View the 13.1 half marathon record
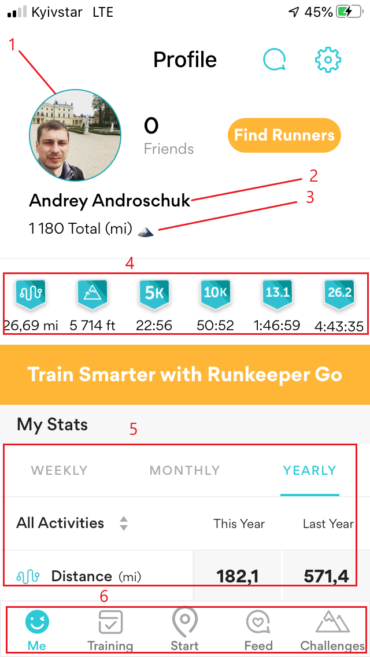The image size is (370, 657). coord(276,306)
